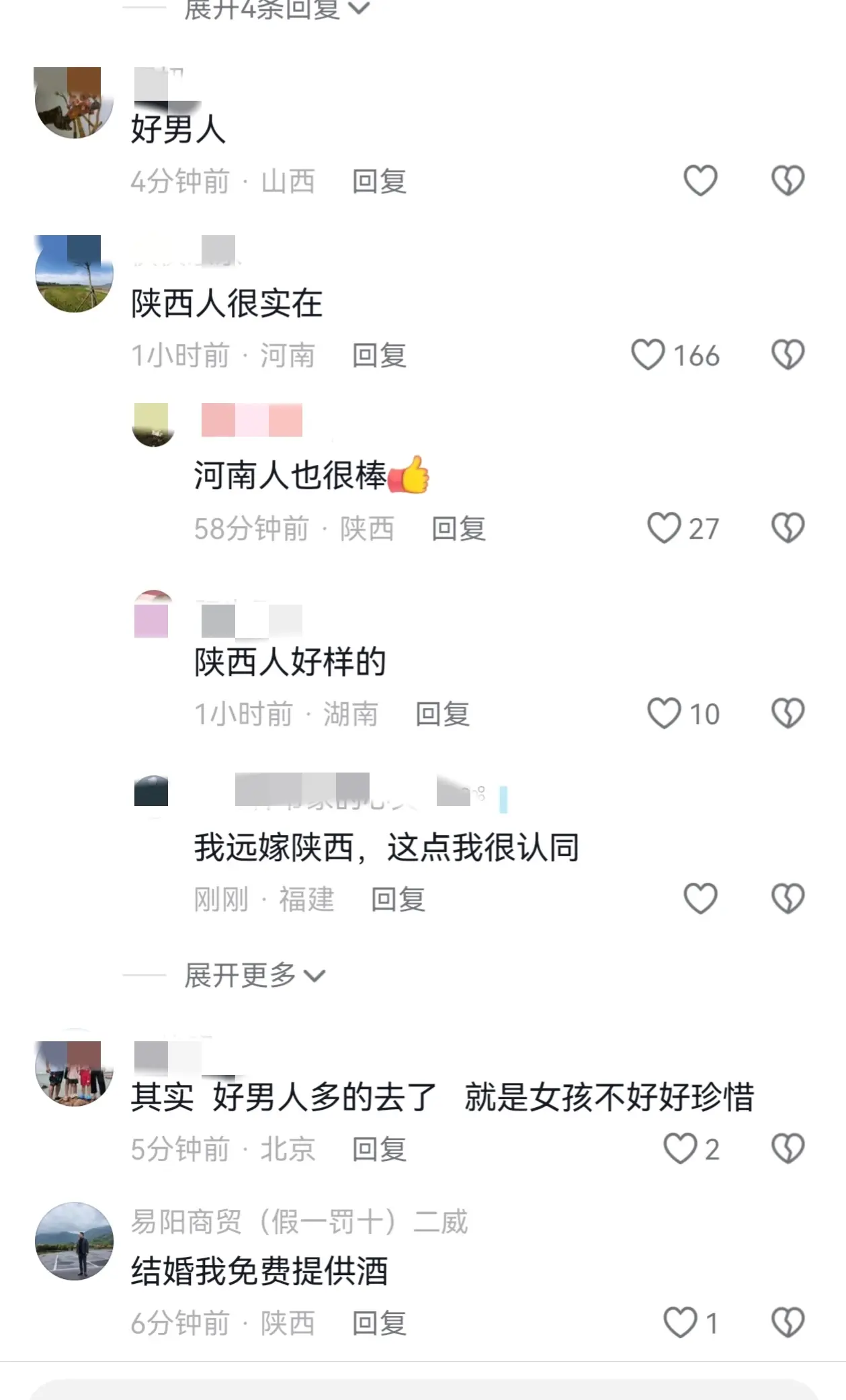
Task: Reply to the comment 好男人
Action: tap(379, 181)
